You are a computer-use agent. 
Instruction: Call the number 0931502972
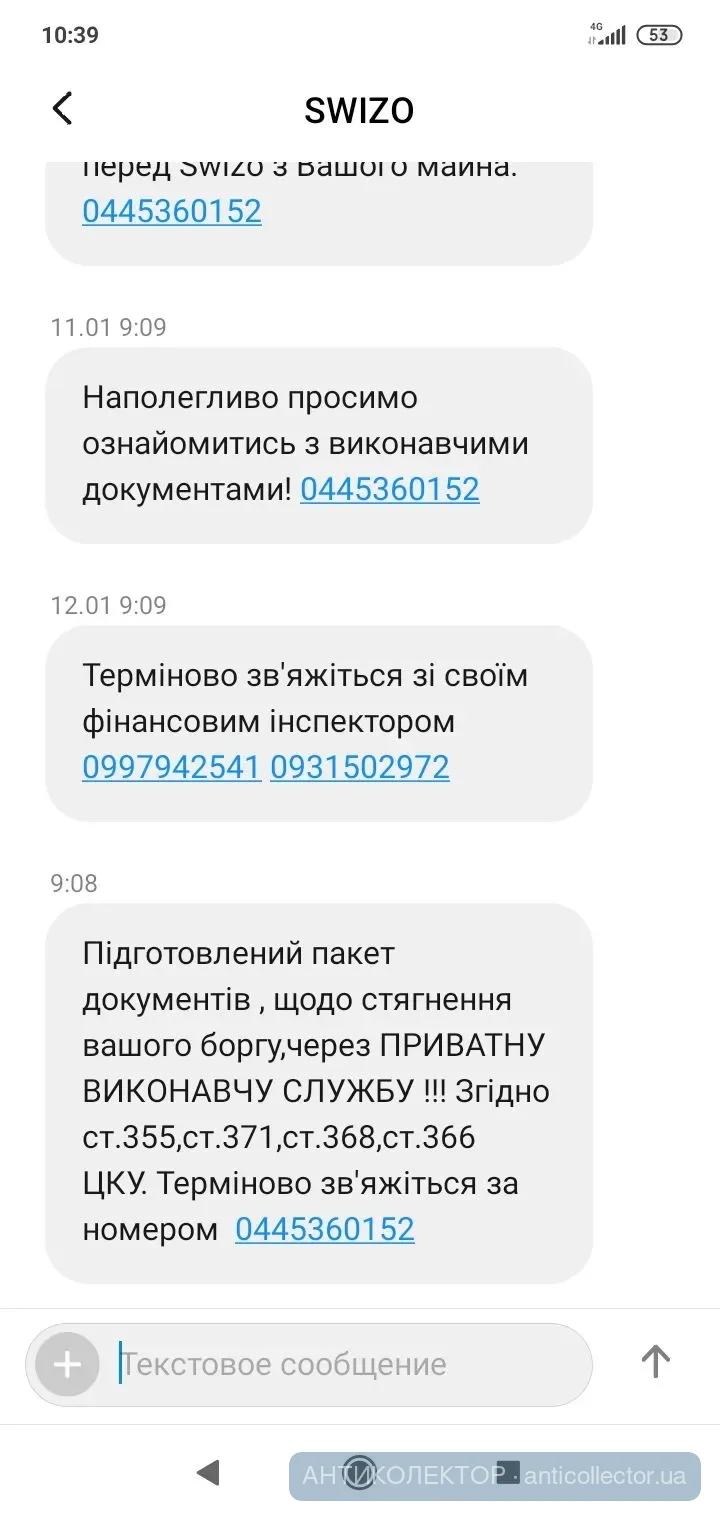359,767
